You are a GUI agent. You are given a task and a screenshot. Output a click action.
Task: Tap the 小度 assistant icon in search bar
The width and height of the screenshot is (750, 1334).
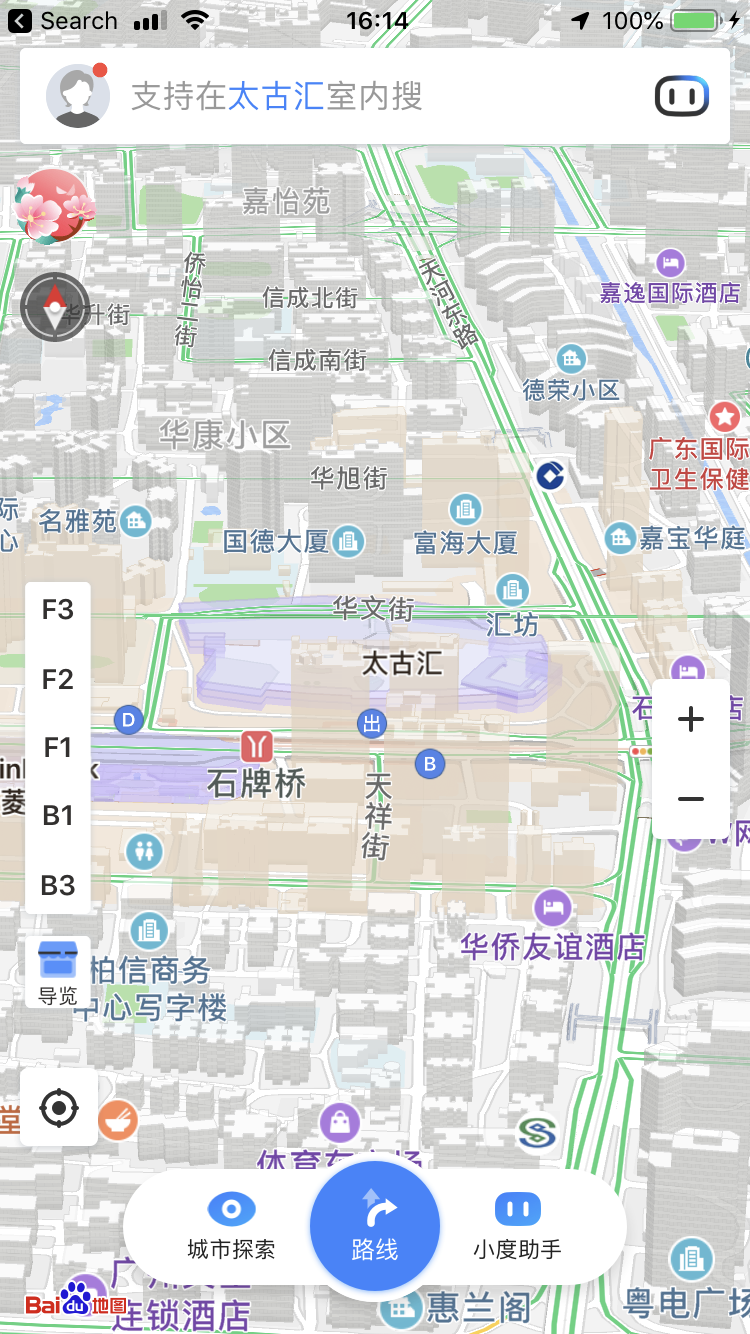point(681,93)
